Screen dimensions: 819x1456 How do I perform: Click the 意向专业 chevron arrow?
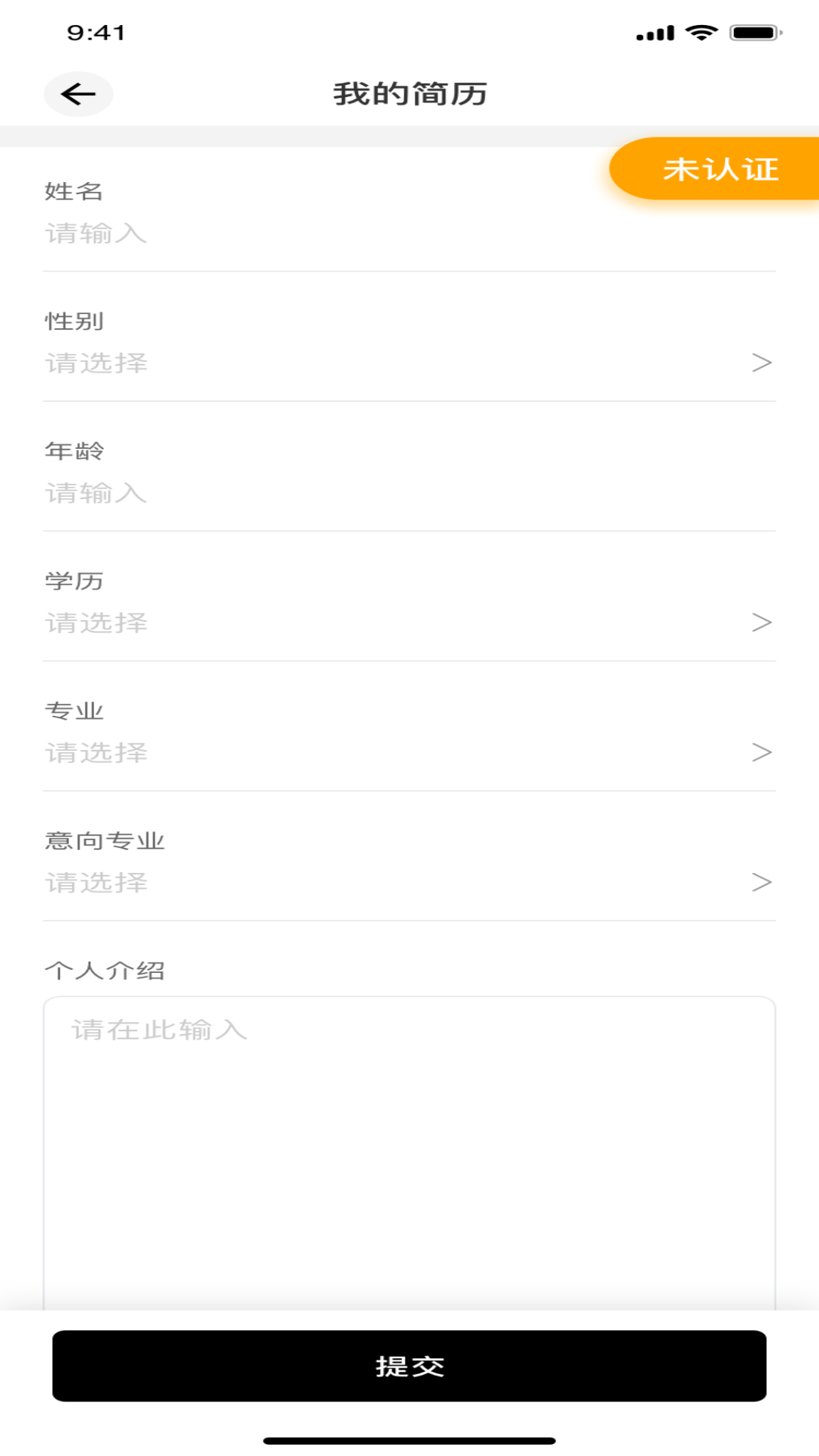tap(761, 882)
